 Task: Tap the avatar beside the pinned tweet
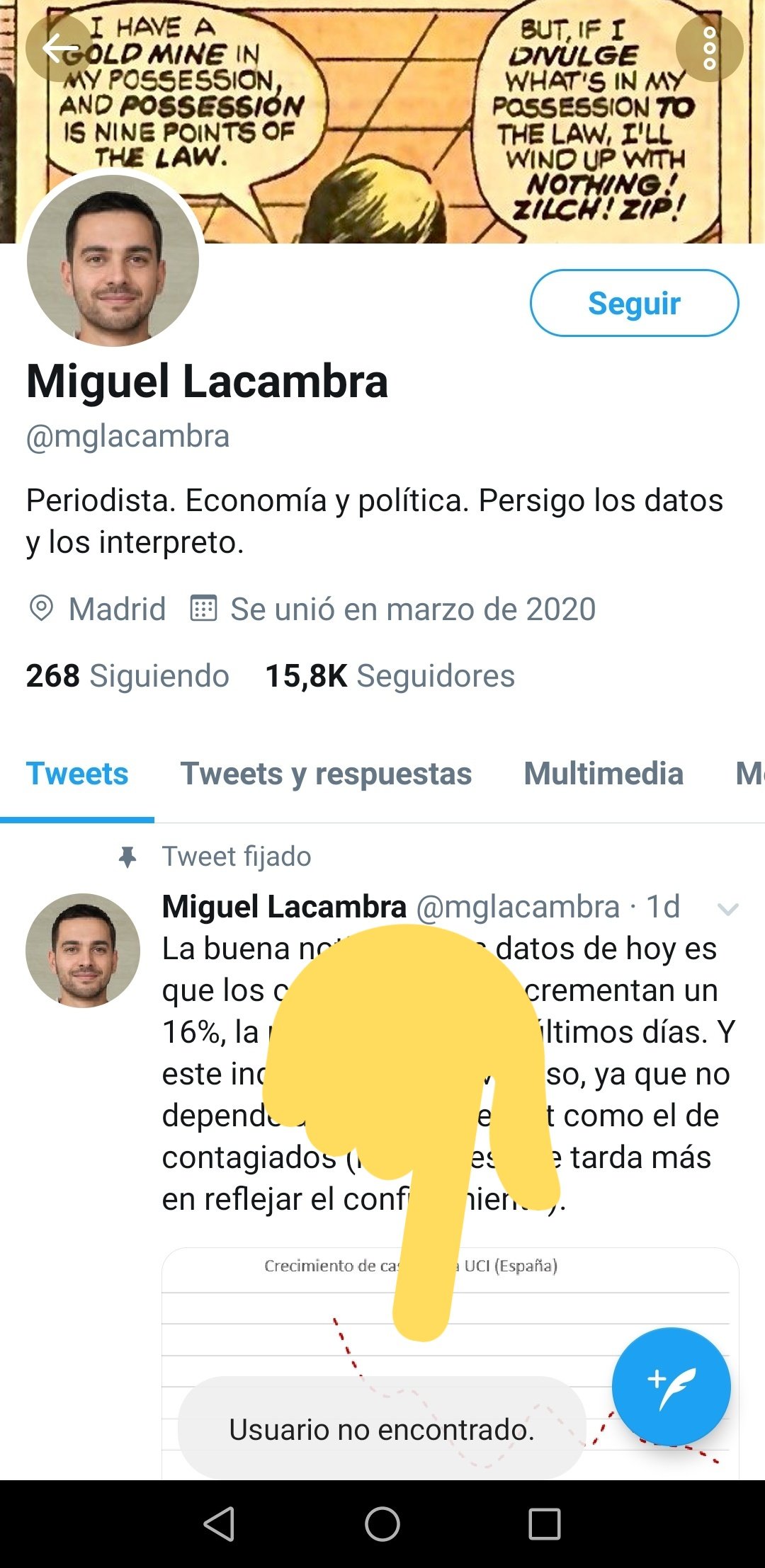83,950
